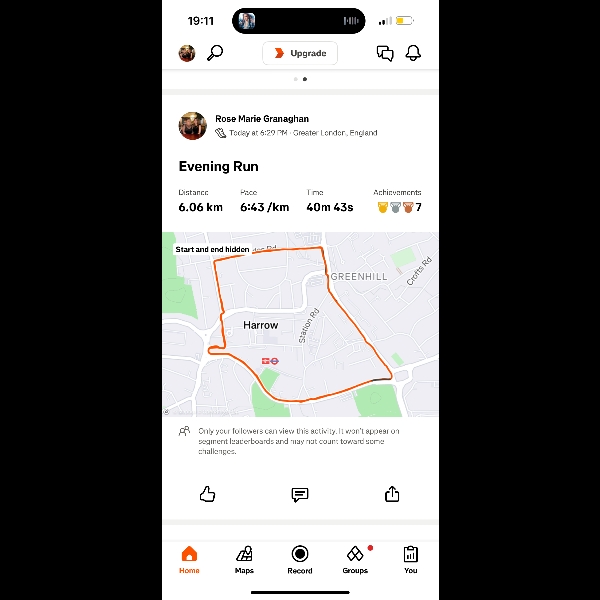The image size is (600, 600).
Task: Tap the Upgrade button
Action: (x=300, y=53)
